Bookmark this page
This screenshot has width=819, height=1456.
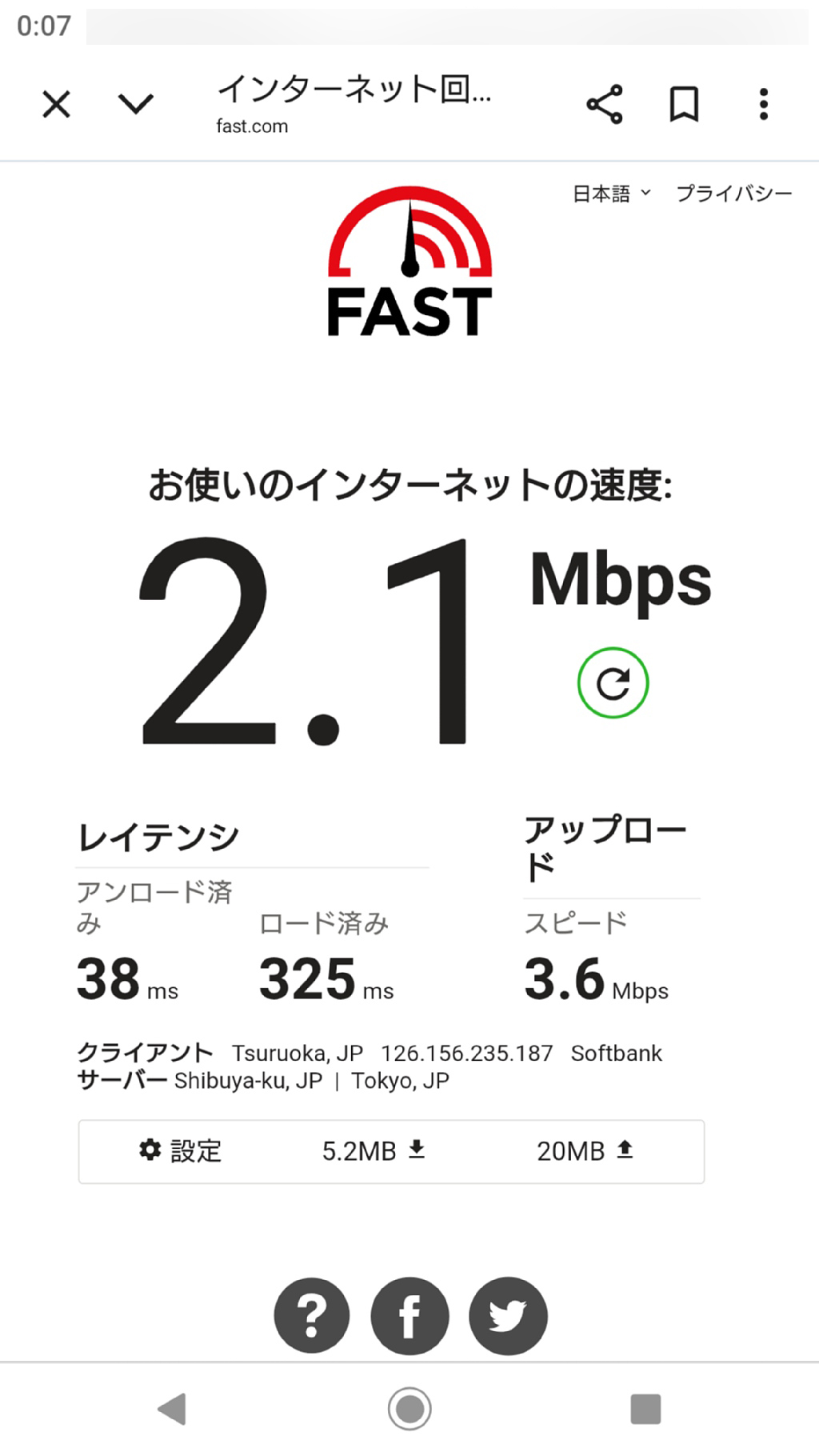[684, 104]
